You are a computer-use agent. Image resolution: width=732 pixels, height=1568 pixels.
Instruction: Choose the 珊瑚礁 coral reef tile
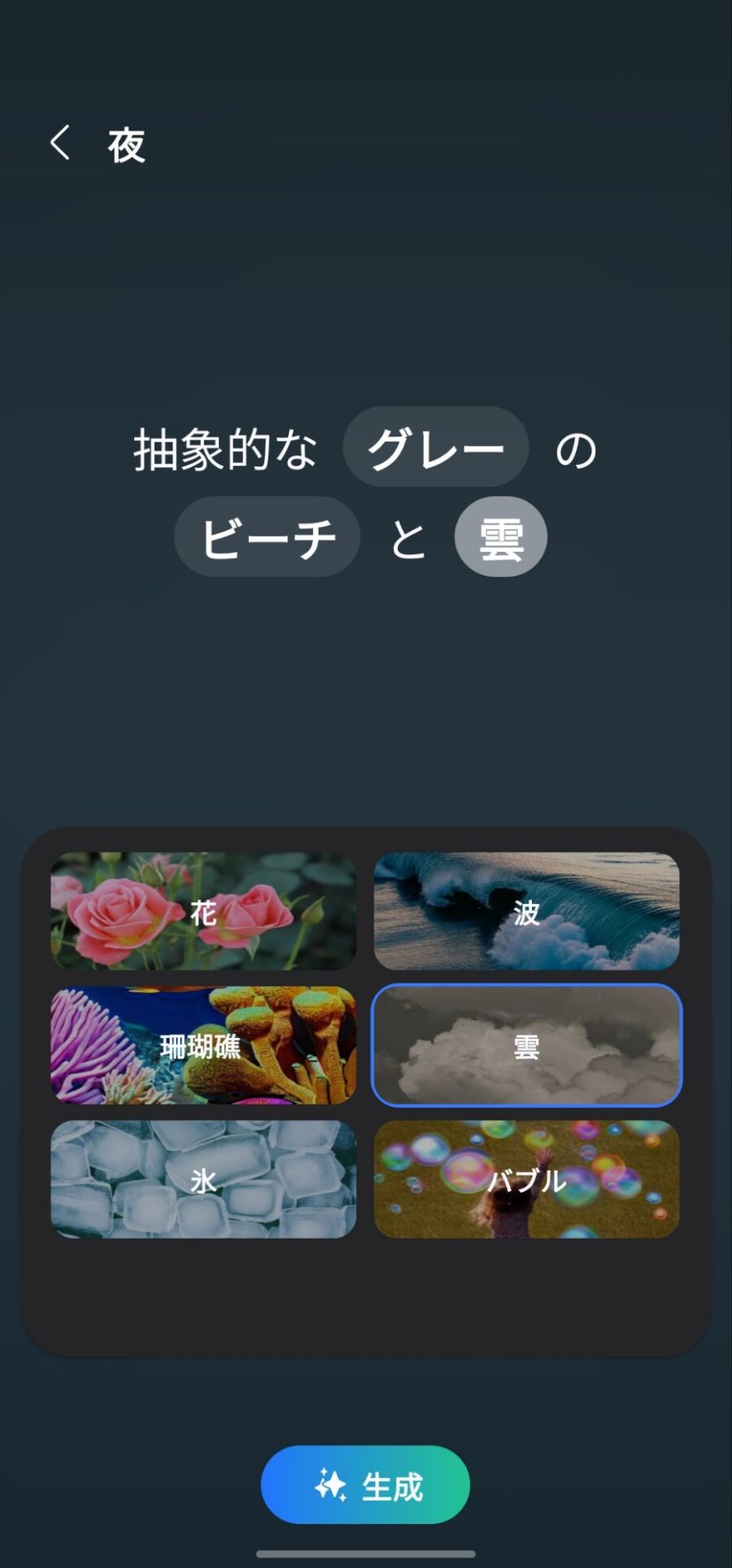coord(203,1045)
